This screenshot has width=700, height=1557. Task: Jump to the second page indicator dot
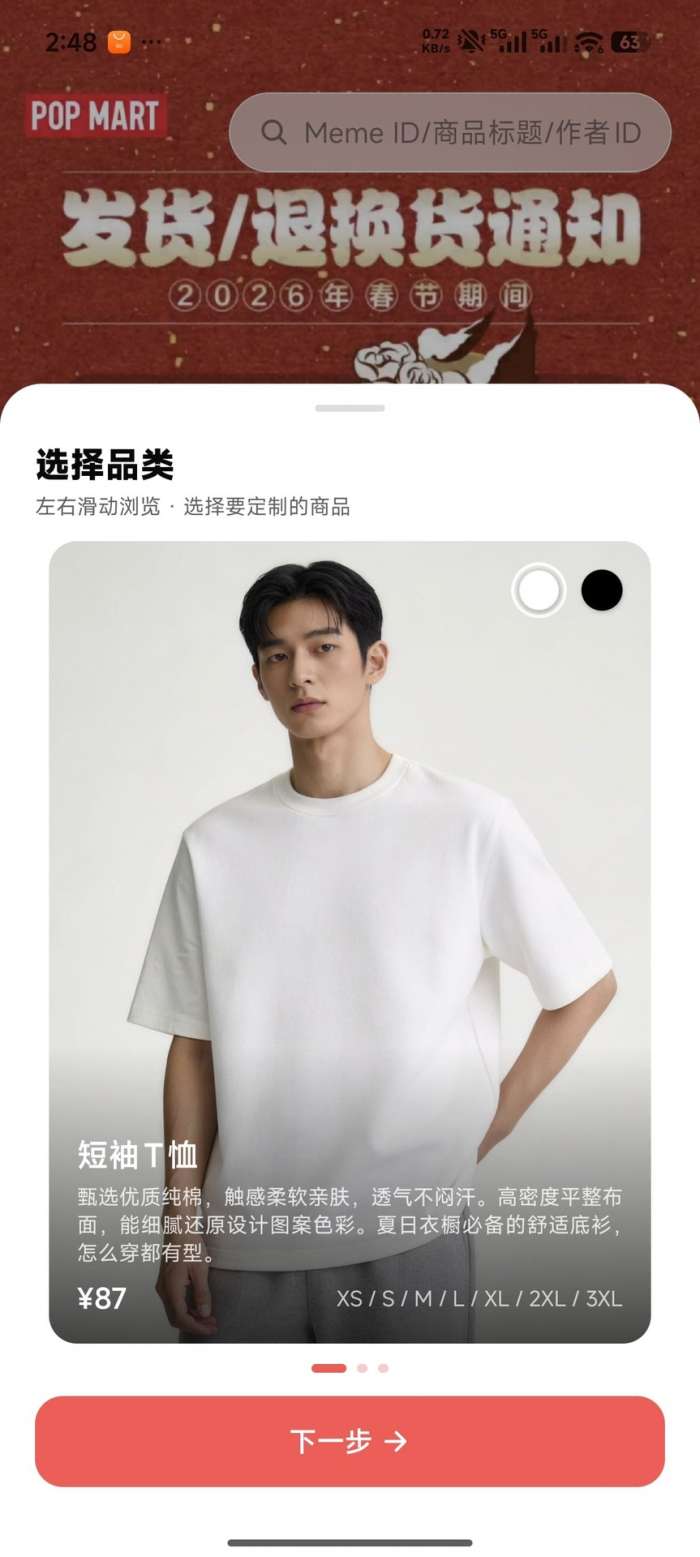(362, 1368)
